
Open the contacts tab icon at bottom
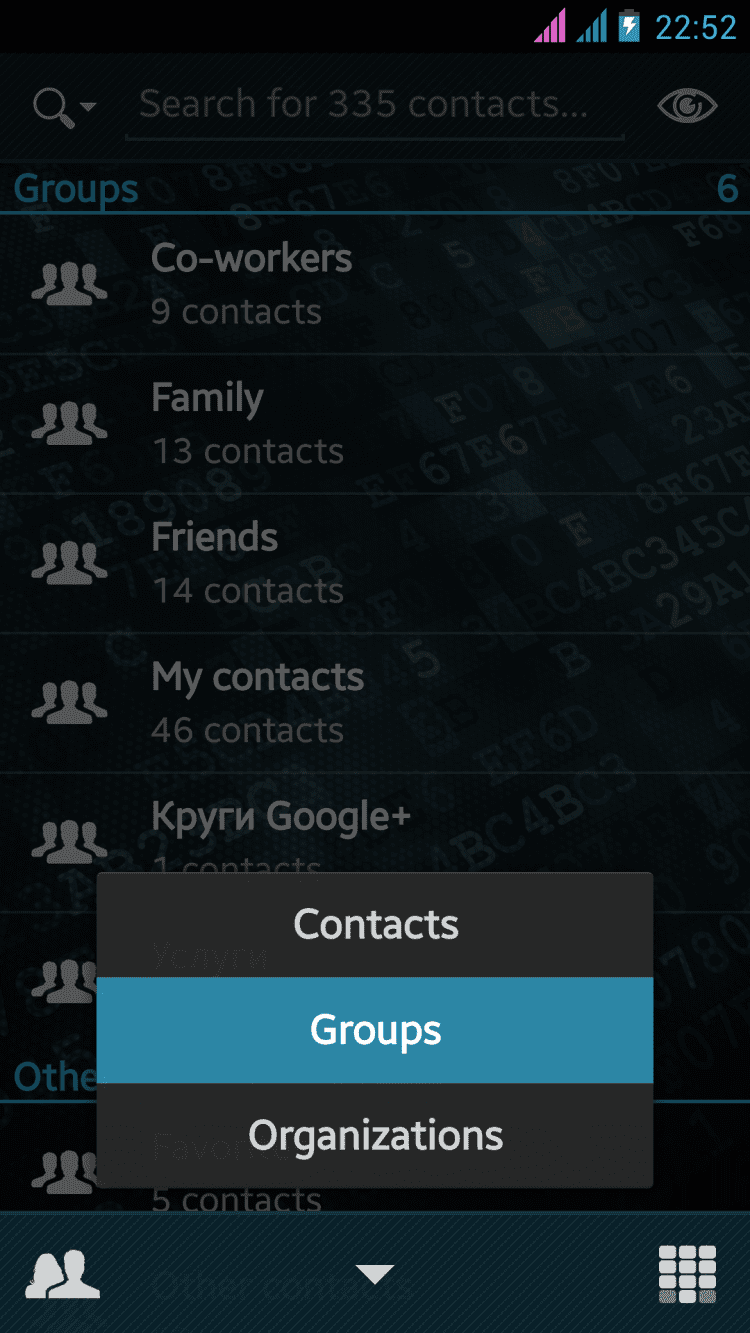click(x=62, y=1274)
